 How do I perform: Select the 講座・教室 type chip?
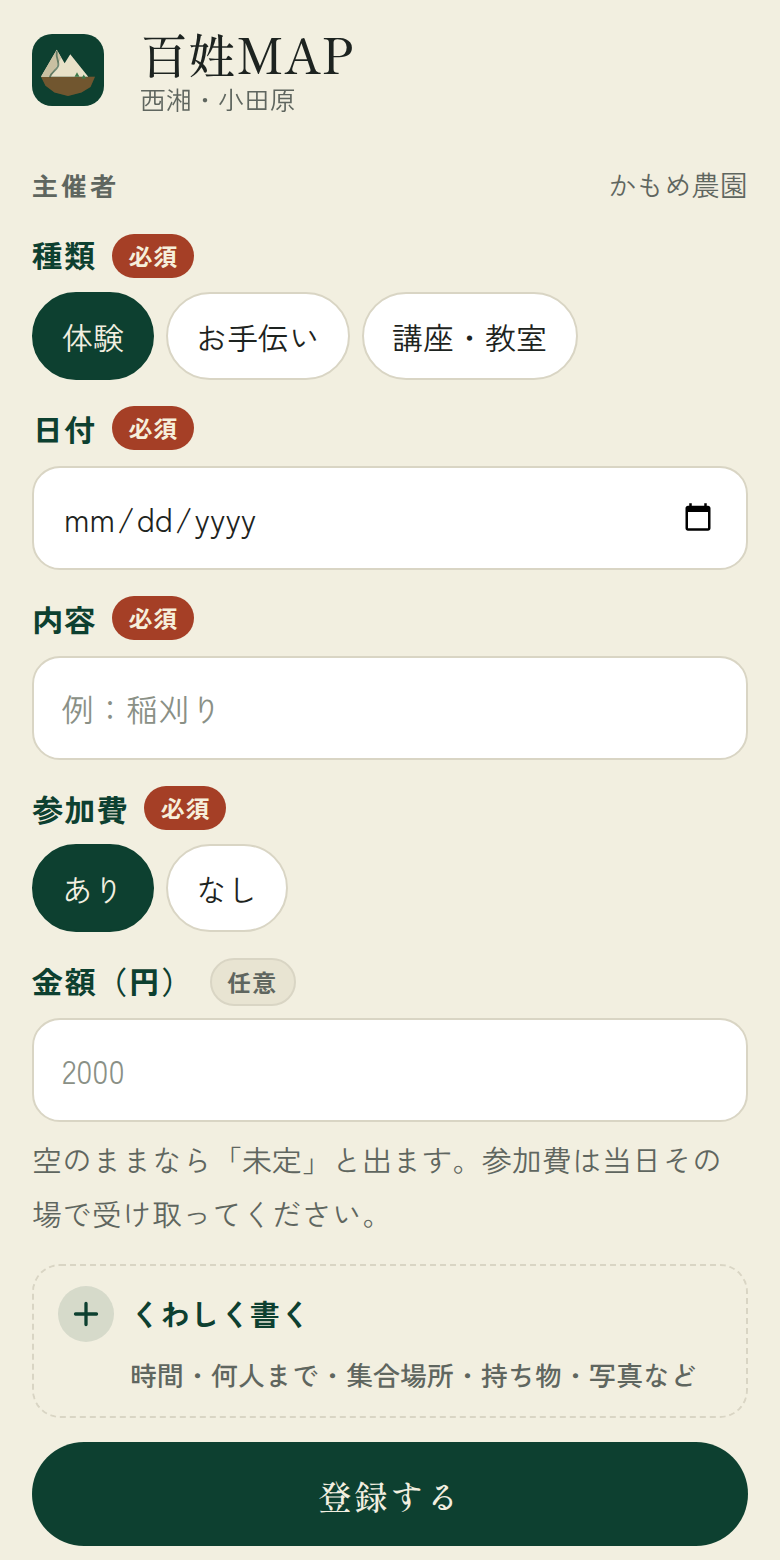pyautogui.click(x=470, y=336)
